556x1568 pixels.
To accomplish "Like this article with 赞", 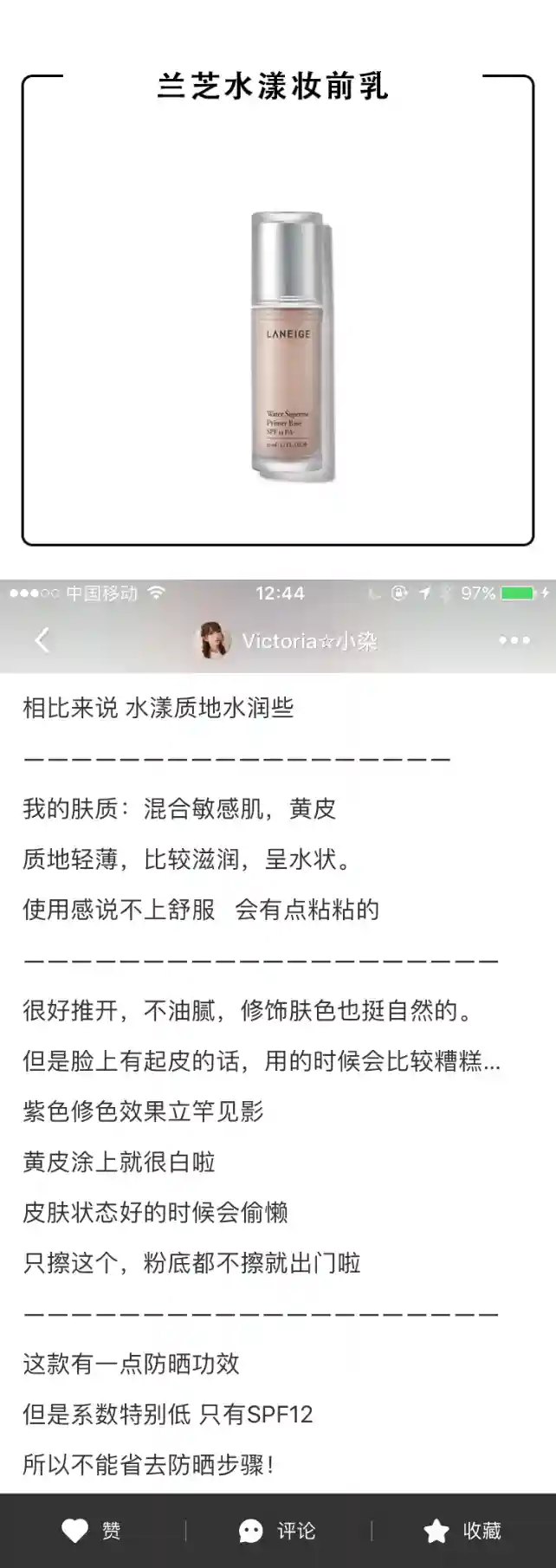I will 92,1531.
